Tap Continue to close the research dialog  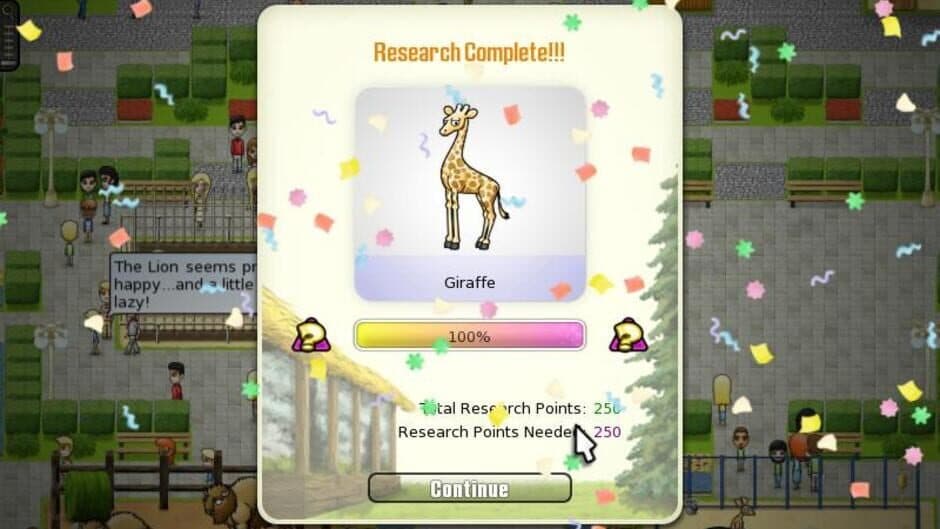469,488
